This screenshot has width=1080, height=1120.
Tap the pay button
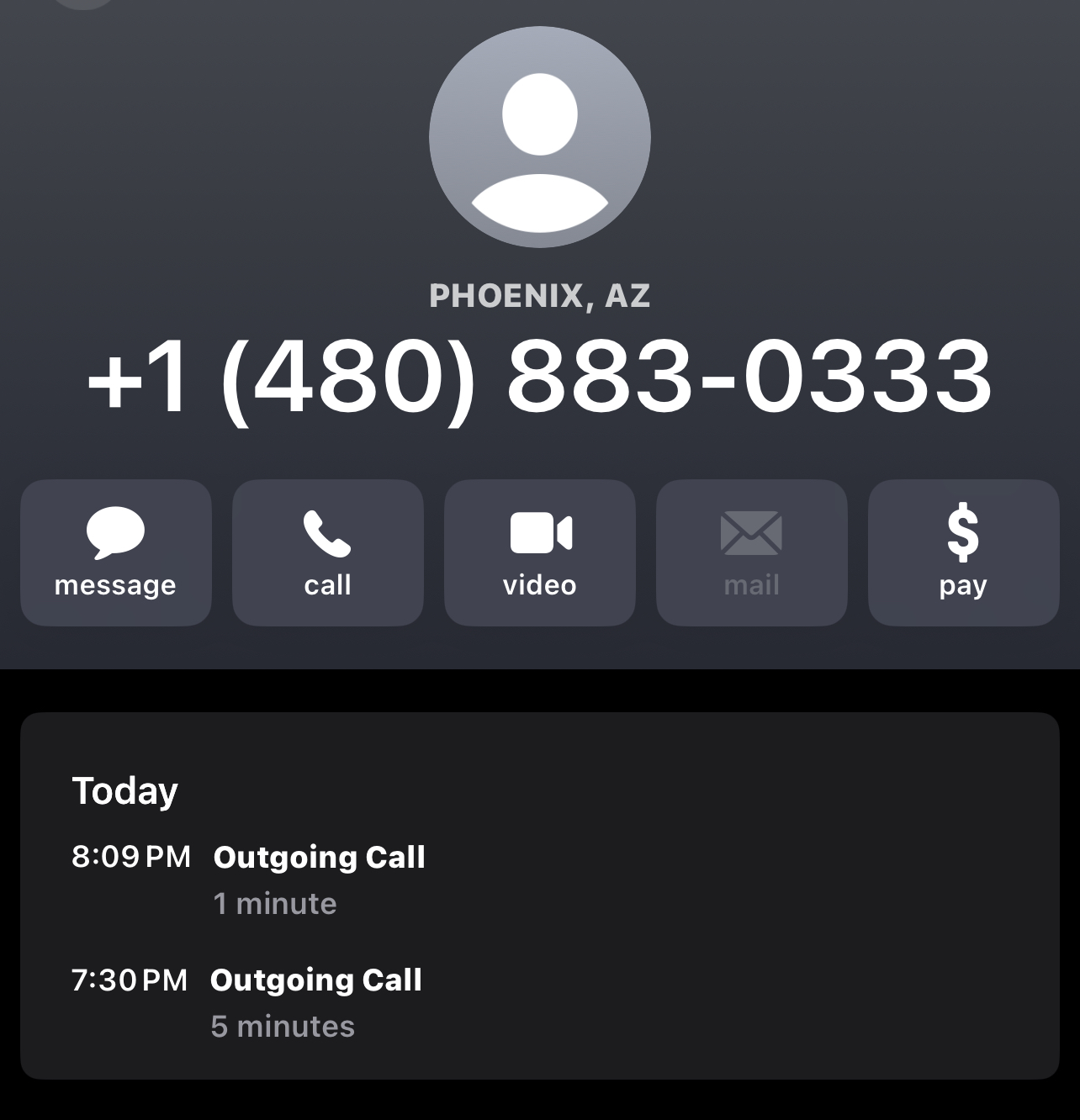coord(963,552)
